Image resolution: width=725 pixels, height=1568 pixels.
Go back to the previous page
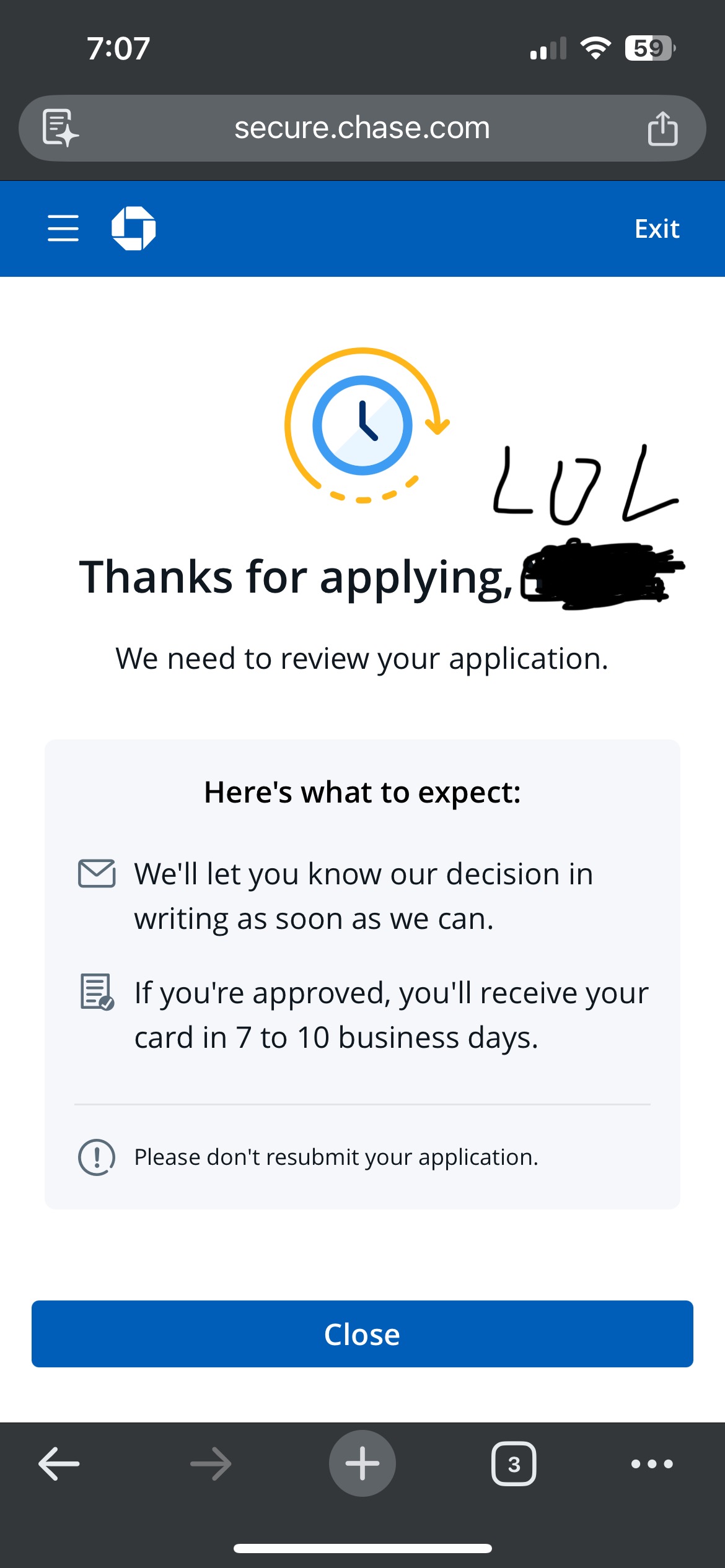pyautogui.click(x=59, y=1464)
